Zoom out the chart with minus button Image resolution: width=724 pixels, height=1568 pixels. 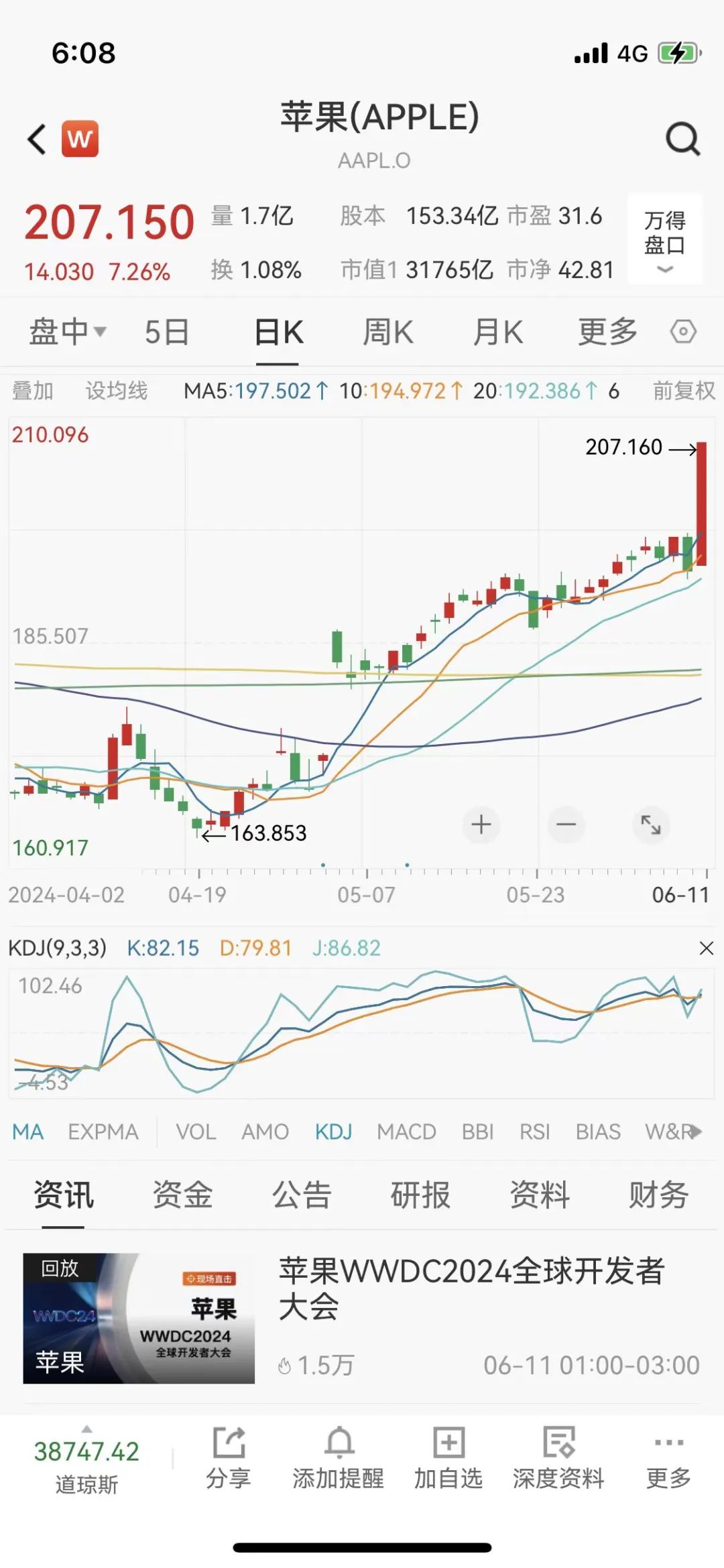[566, 825]
